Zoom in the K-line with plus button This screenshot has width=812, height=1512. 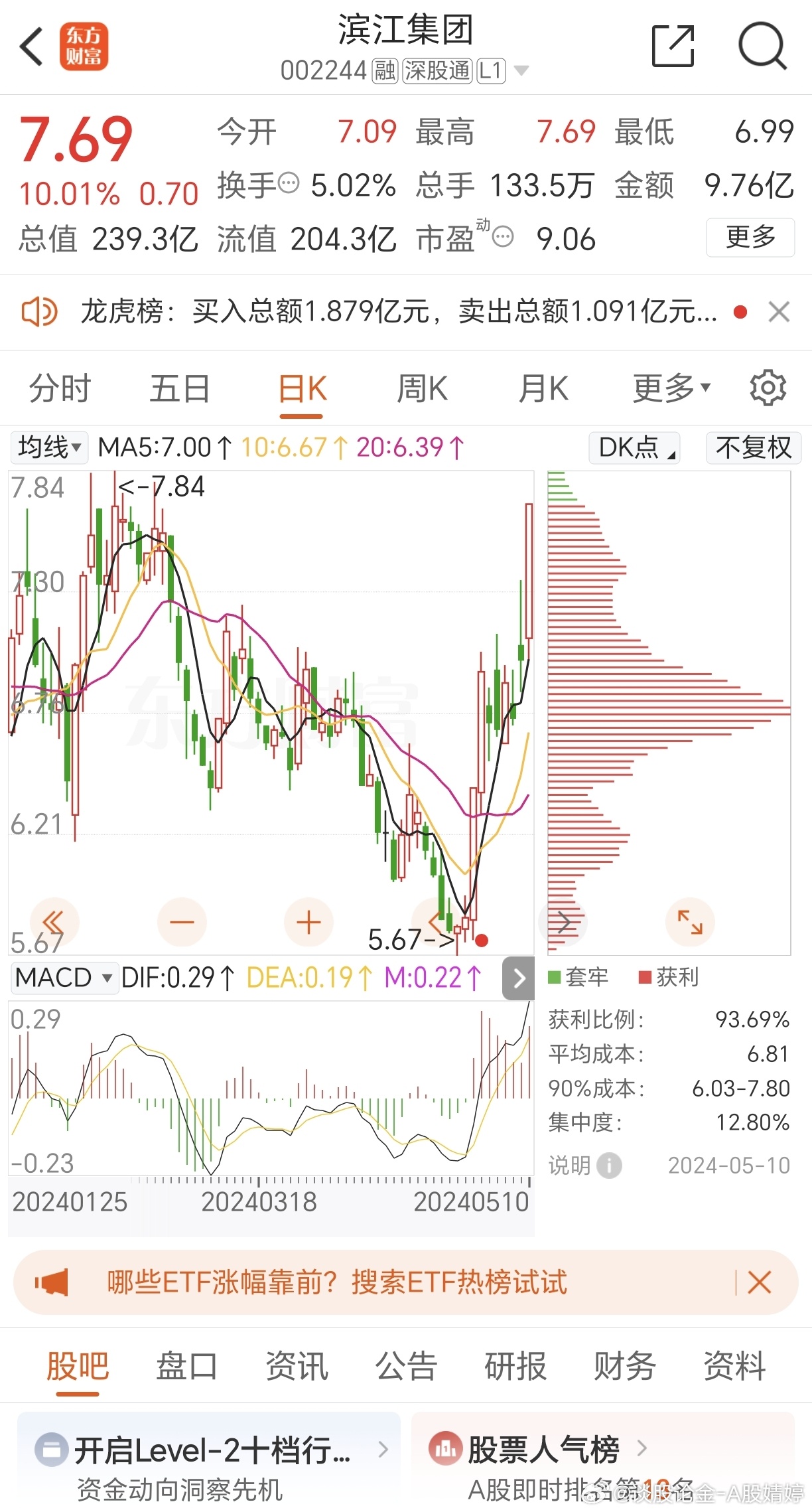tap(308, 922)
